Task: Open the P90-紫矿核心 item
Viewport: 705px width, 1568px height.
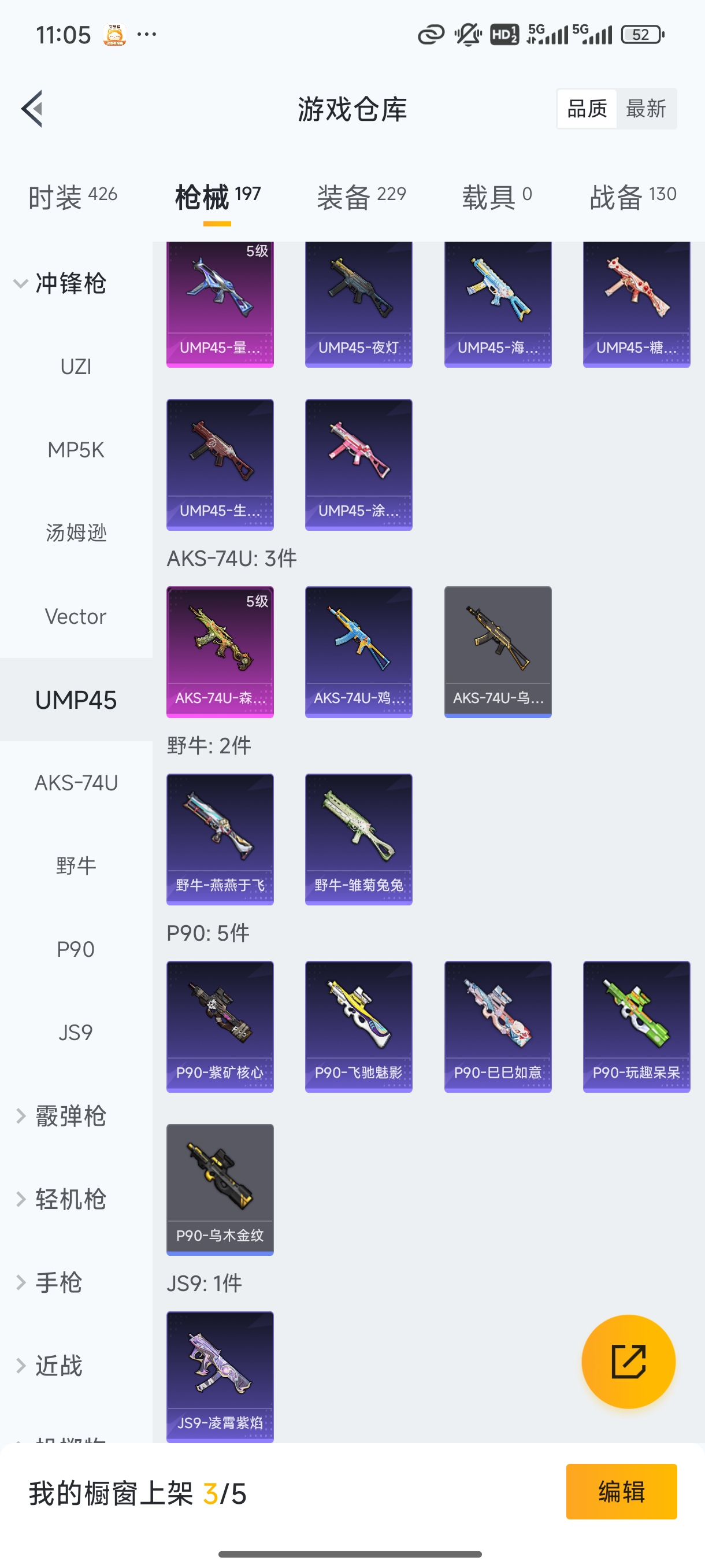Action: pos(220,1026)
